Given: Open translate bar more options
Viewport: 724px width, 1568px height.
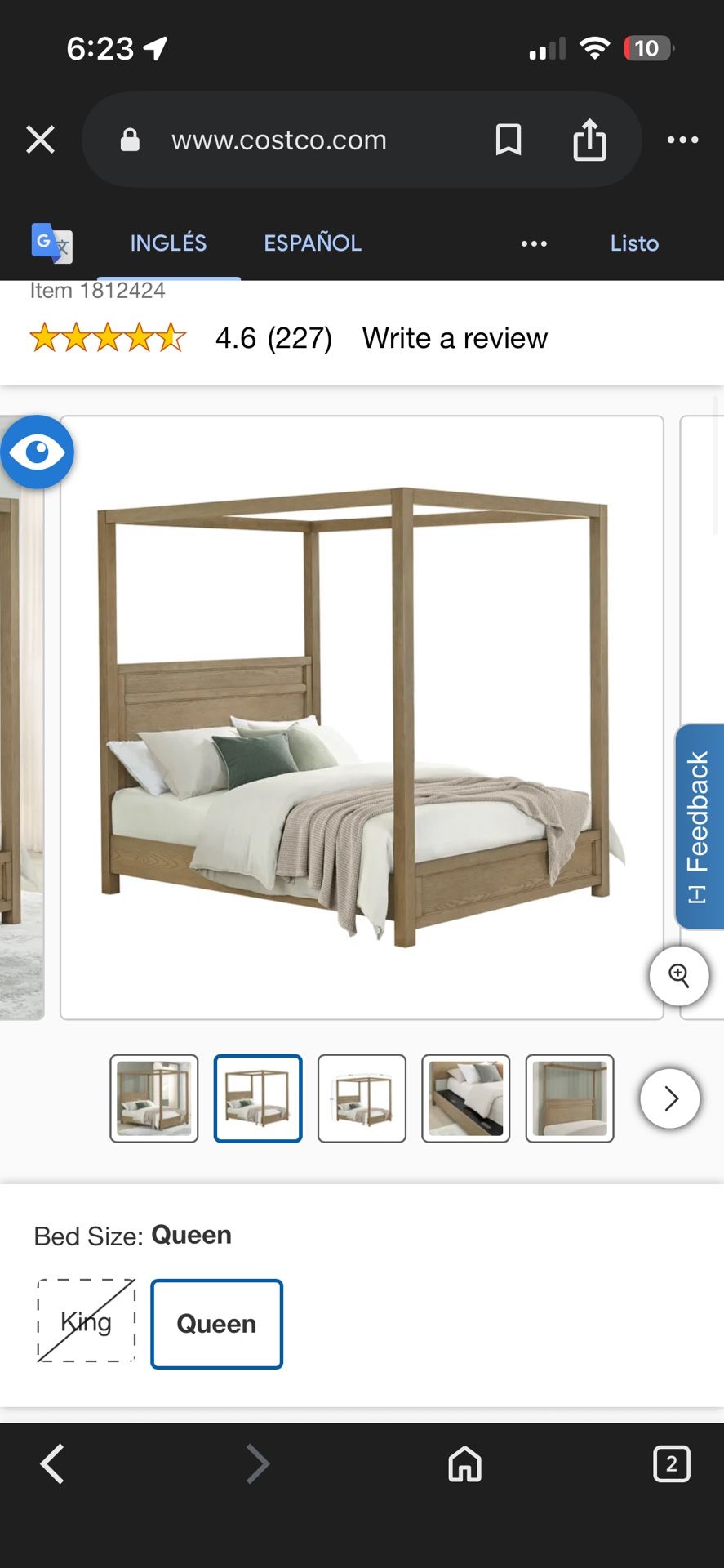Looking at the screenshot, I should coord(534,243).
